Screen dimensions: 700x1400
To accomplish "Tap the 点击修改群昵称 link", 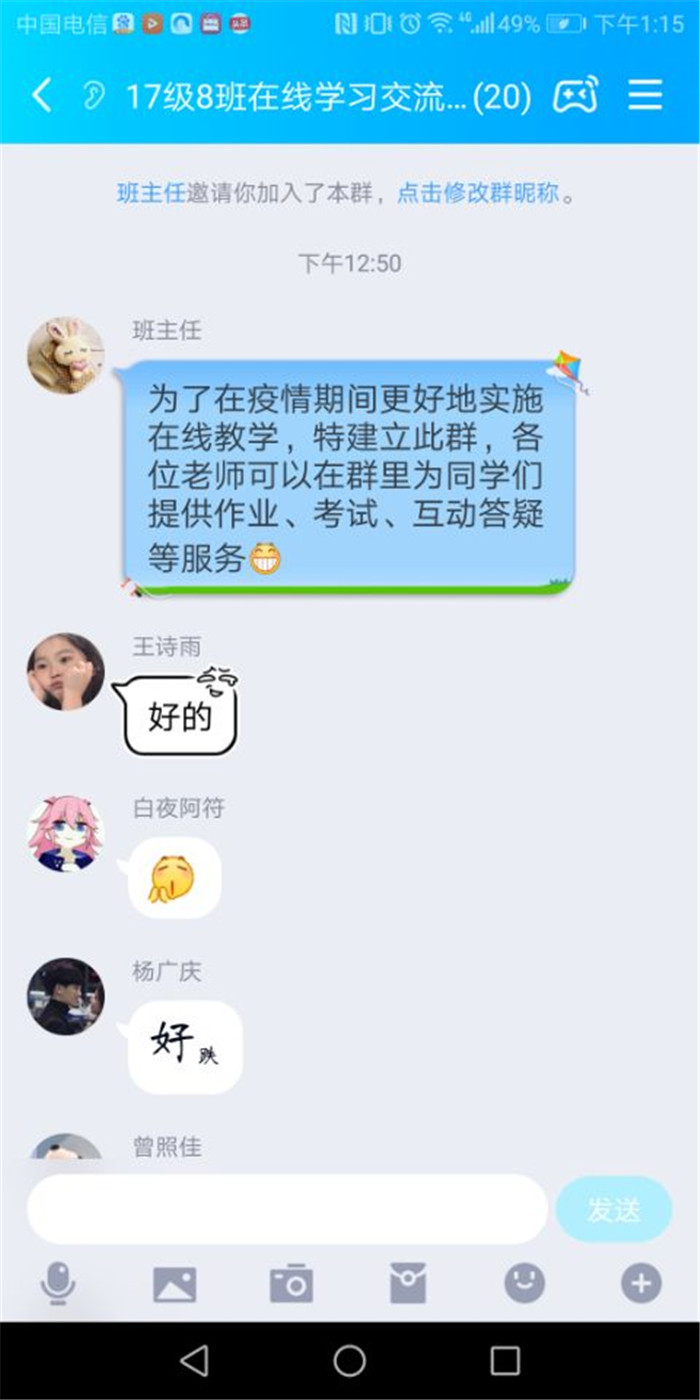I will [x=478, y=193].
